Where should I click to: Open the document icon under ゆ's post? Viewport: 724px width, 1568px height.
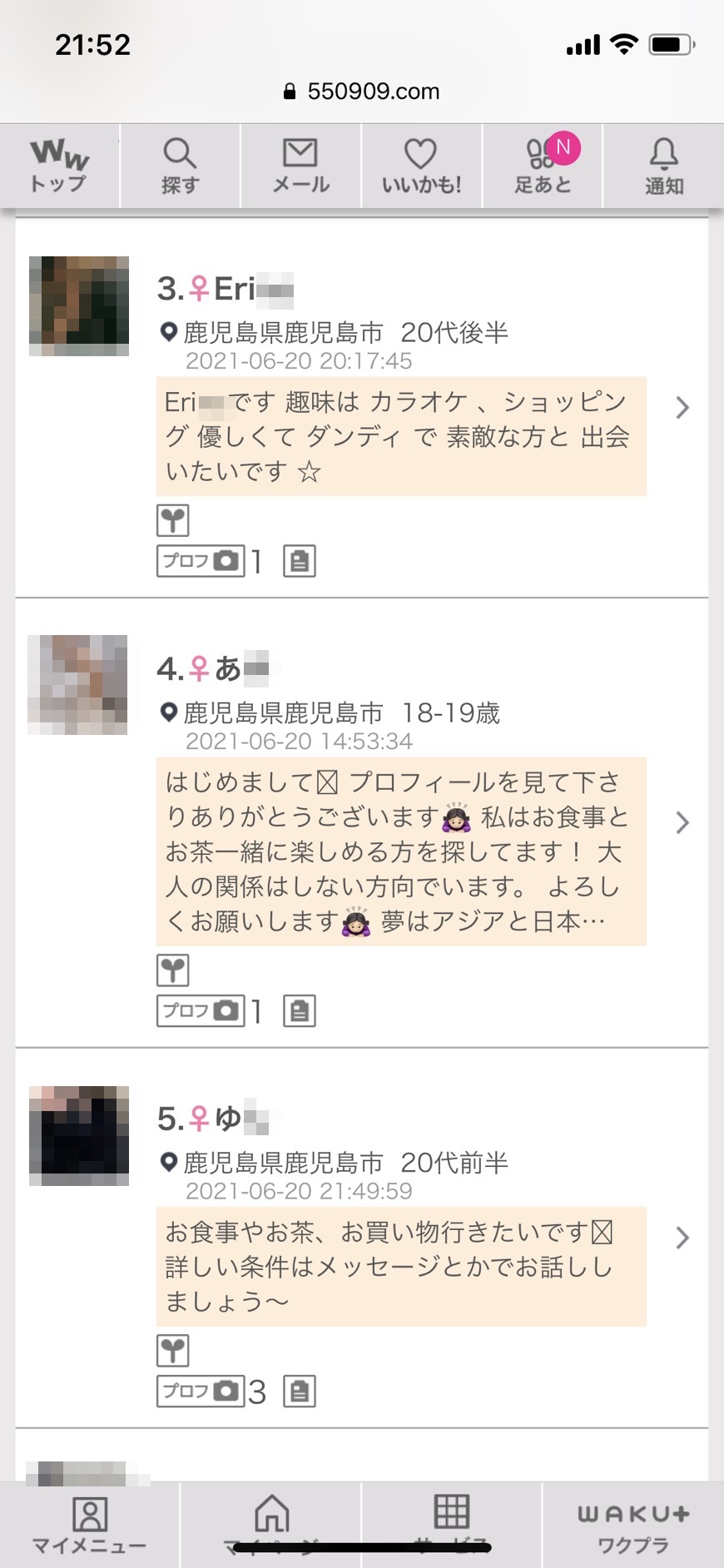[x=300, y=1391]
